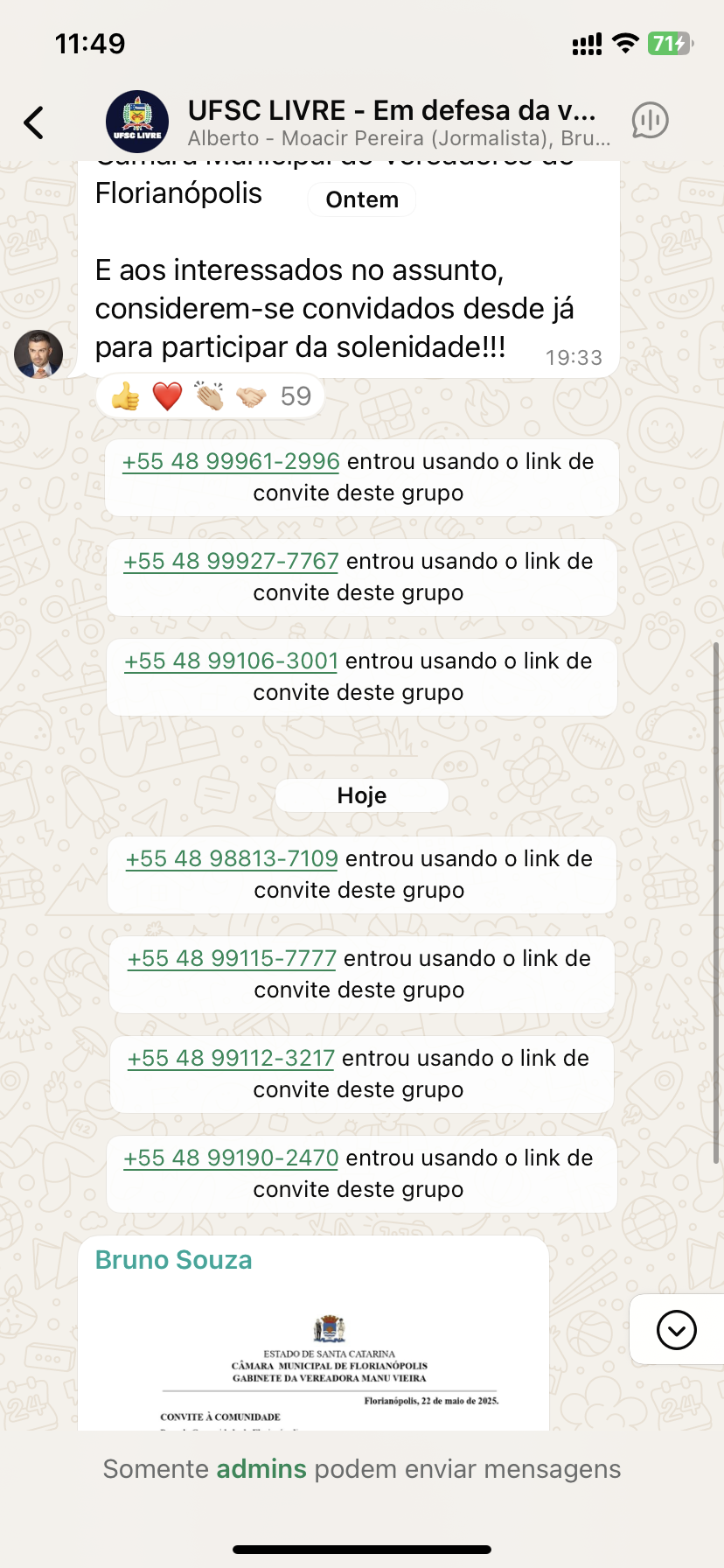
Task: Start a group voice chat
Action: (650, 121)
